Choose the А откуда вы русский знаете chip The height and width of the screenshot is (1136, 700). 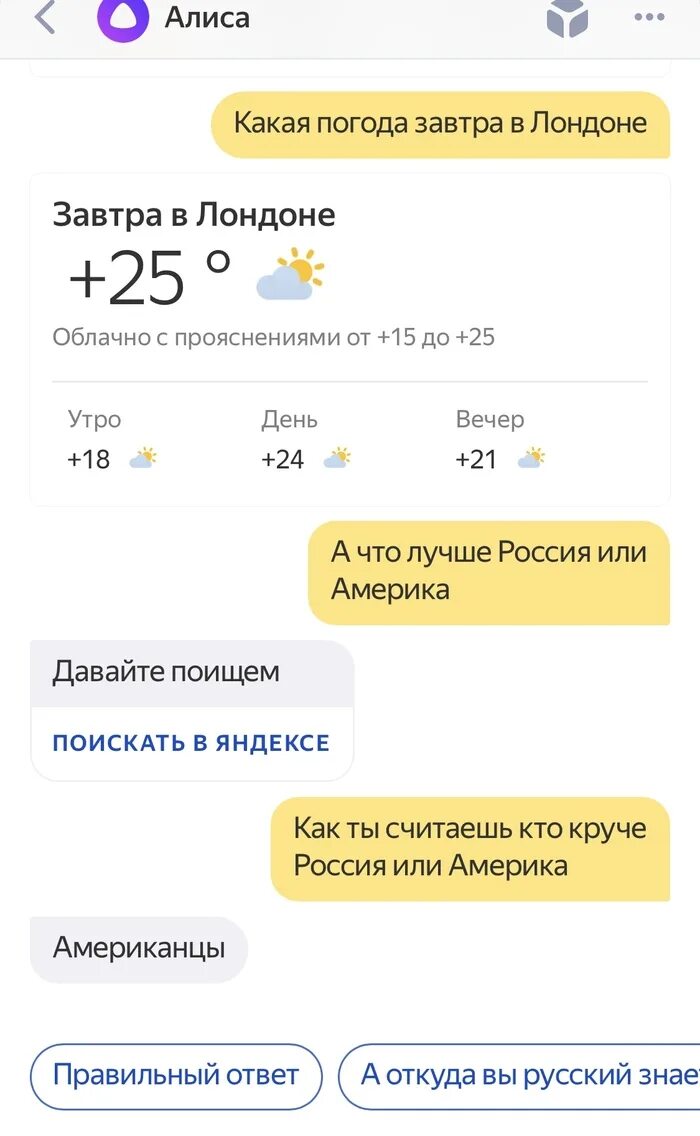pyautogui.click(x=520, y=1076)
